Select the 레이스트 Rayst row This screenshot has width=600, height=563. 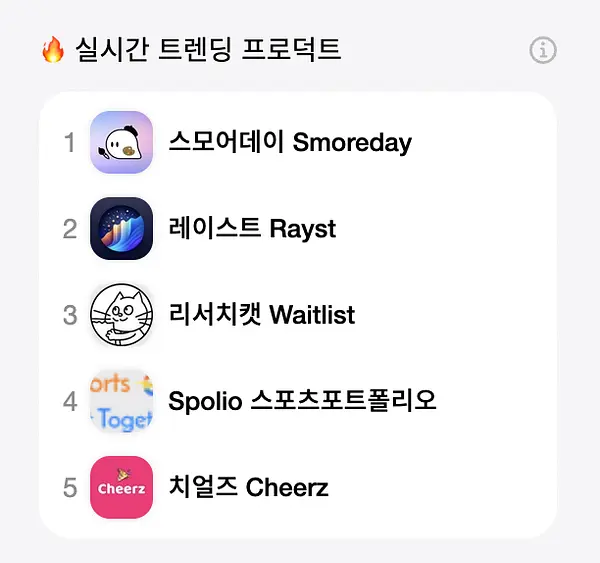298,228
